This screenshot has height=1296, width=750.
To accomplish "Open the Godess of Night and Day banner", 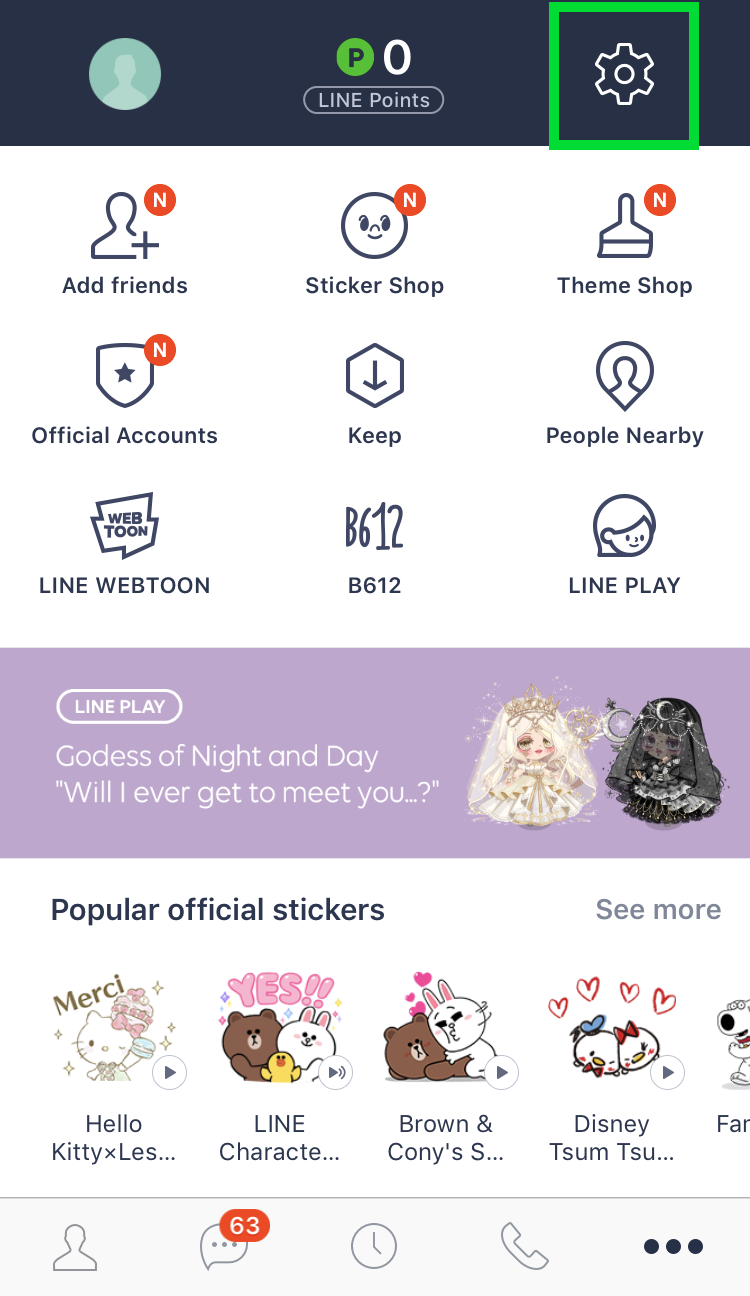I will [x=374, y=752].
